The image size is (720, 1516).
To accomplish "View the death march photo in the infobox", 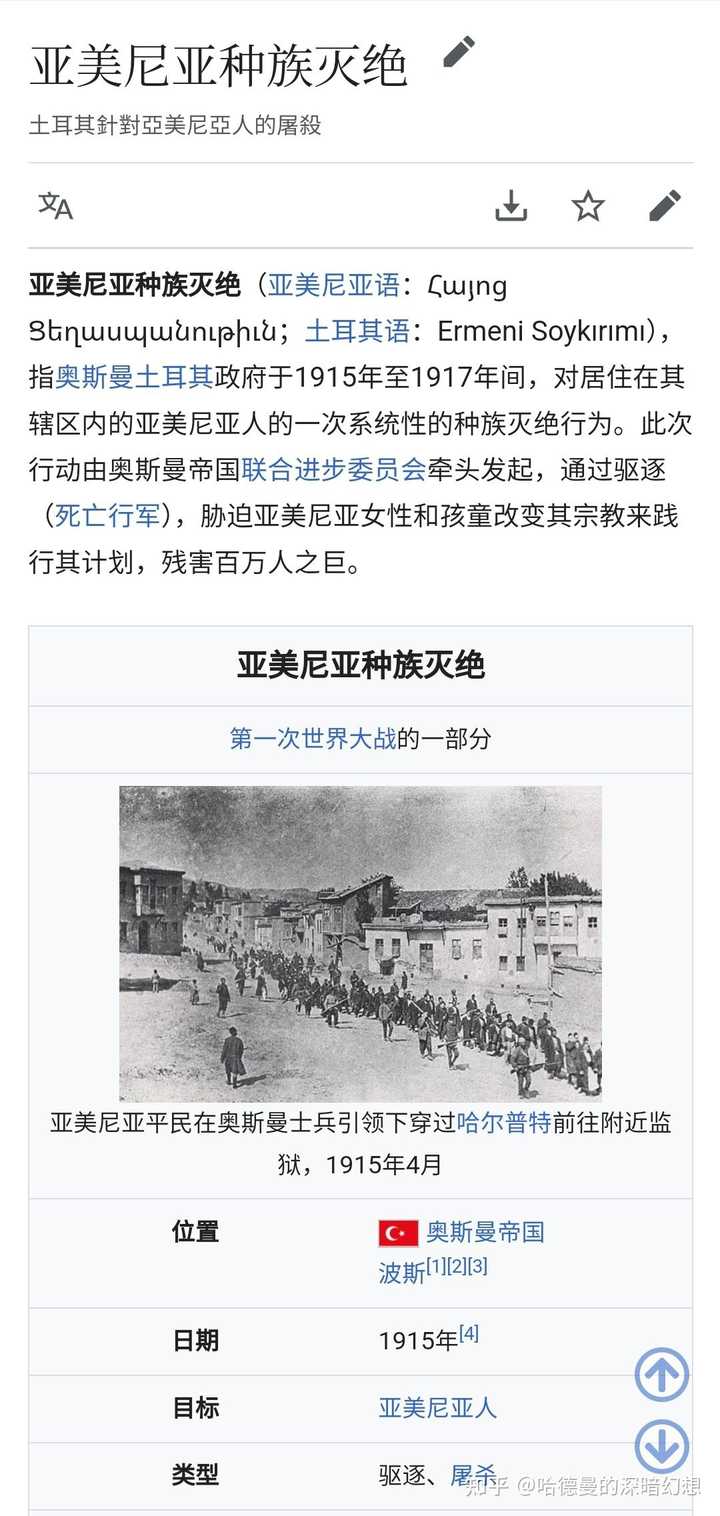I will click(x=360, y=943).
